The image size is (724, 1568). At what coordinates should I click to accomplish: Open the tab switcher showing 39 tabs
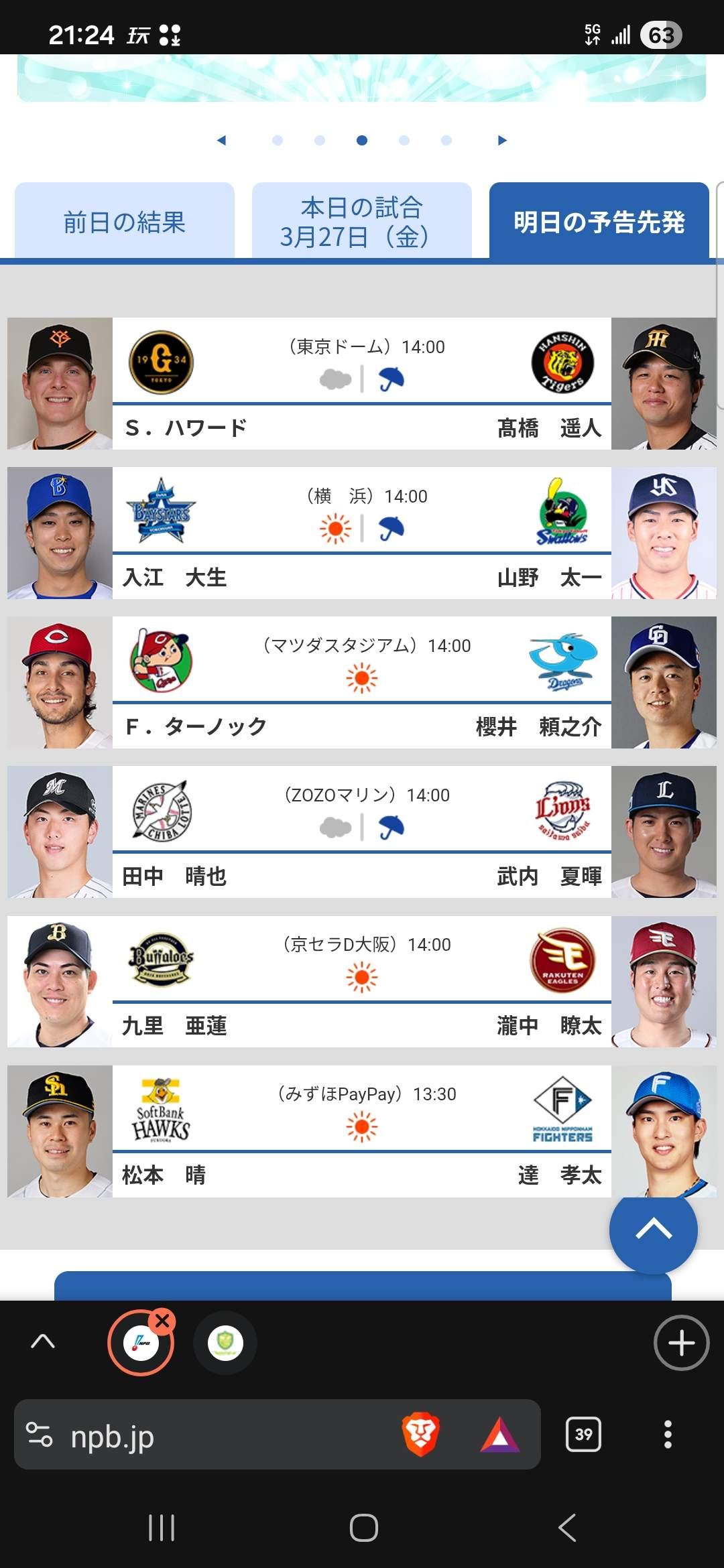(x=583, y=1435)
